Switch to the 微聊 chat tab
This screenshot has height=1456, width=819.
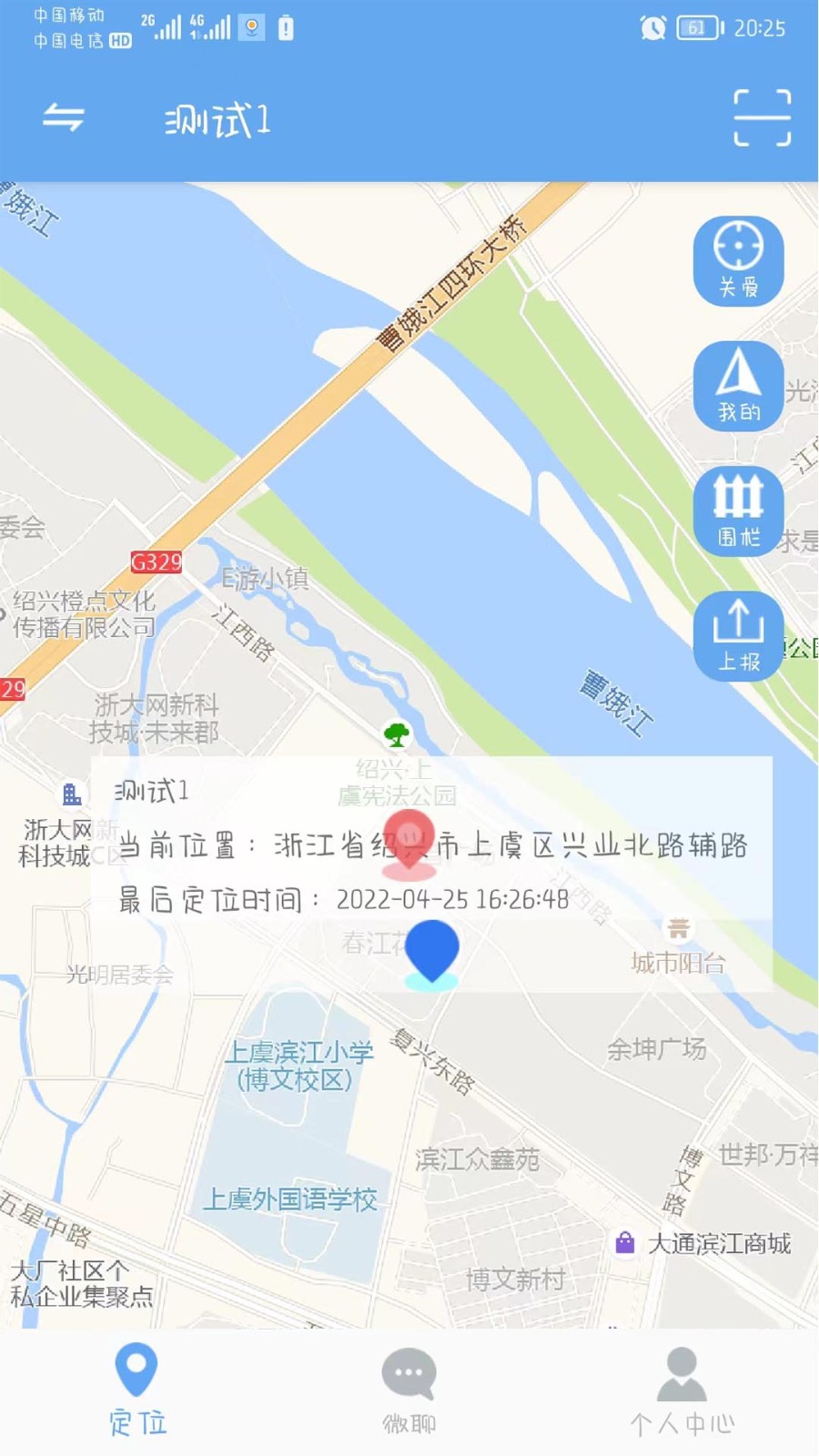(409, 1390)
